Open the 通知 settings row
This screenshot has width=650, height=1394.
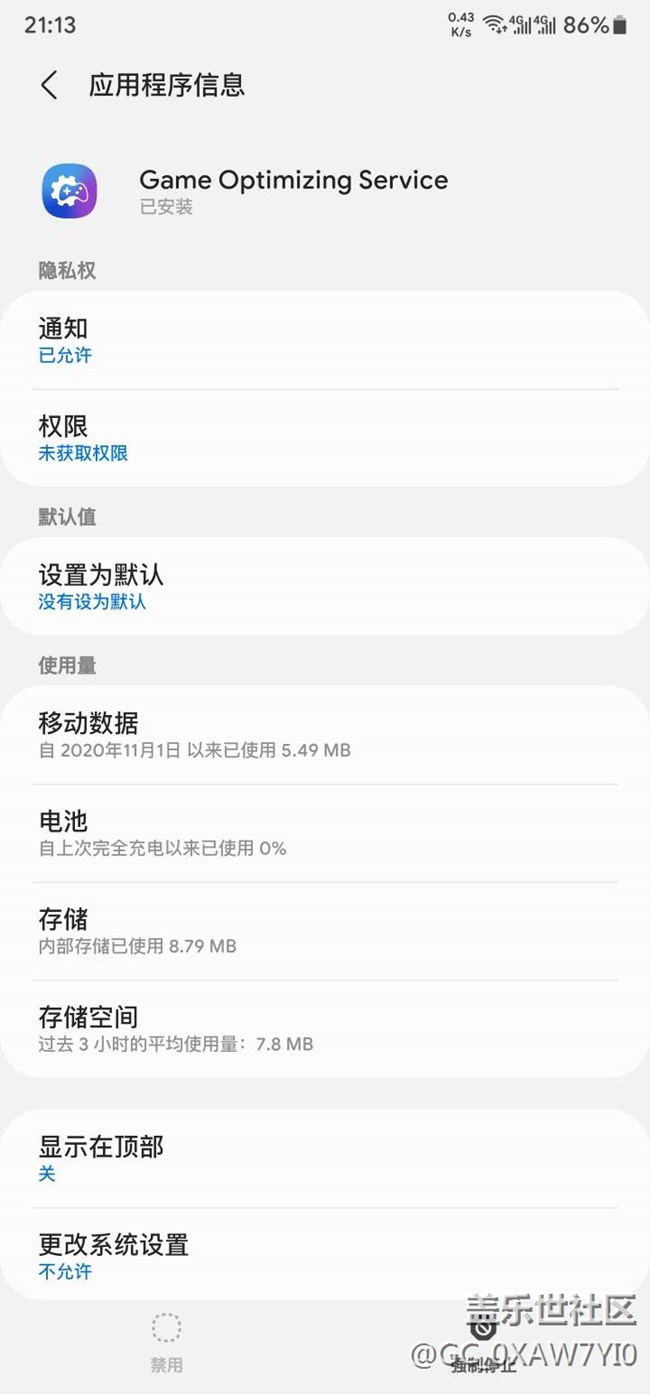(324, 340)
